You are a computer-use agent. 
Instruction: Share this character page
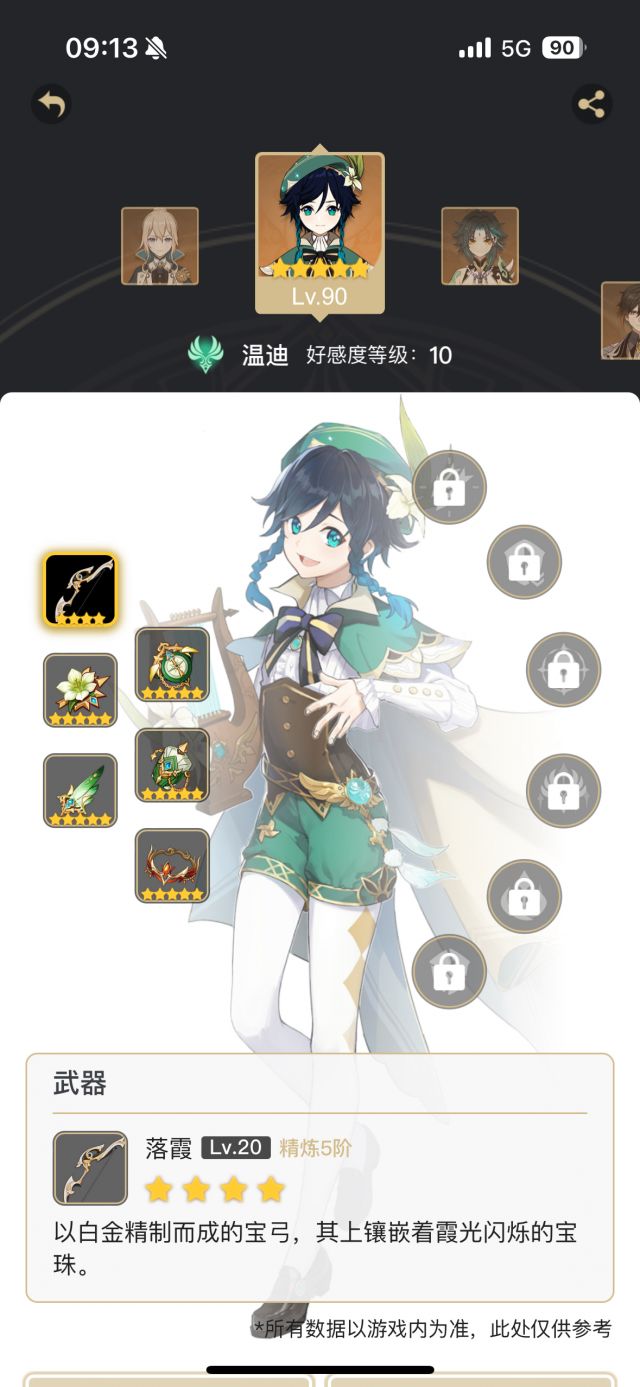coord(591,104)
